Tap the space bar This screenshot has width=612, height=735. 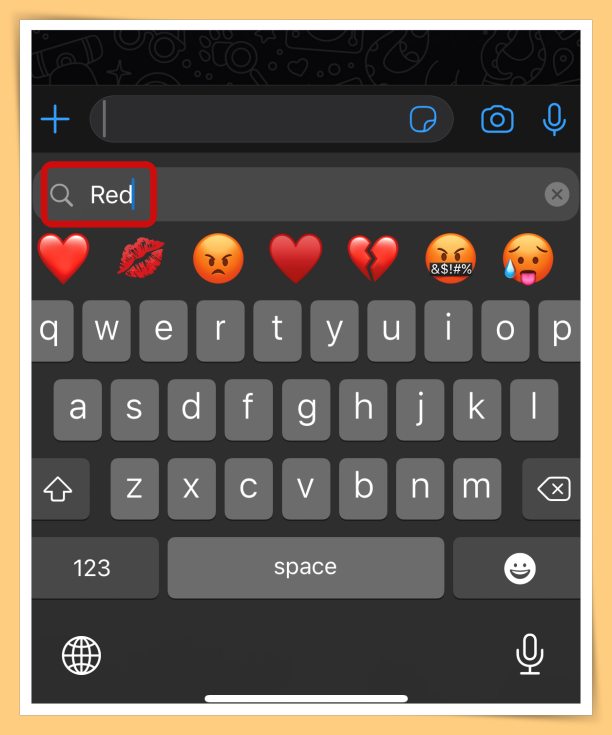(x=305, y=568)
